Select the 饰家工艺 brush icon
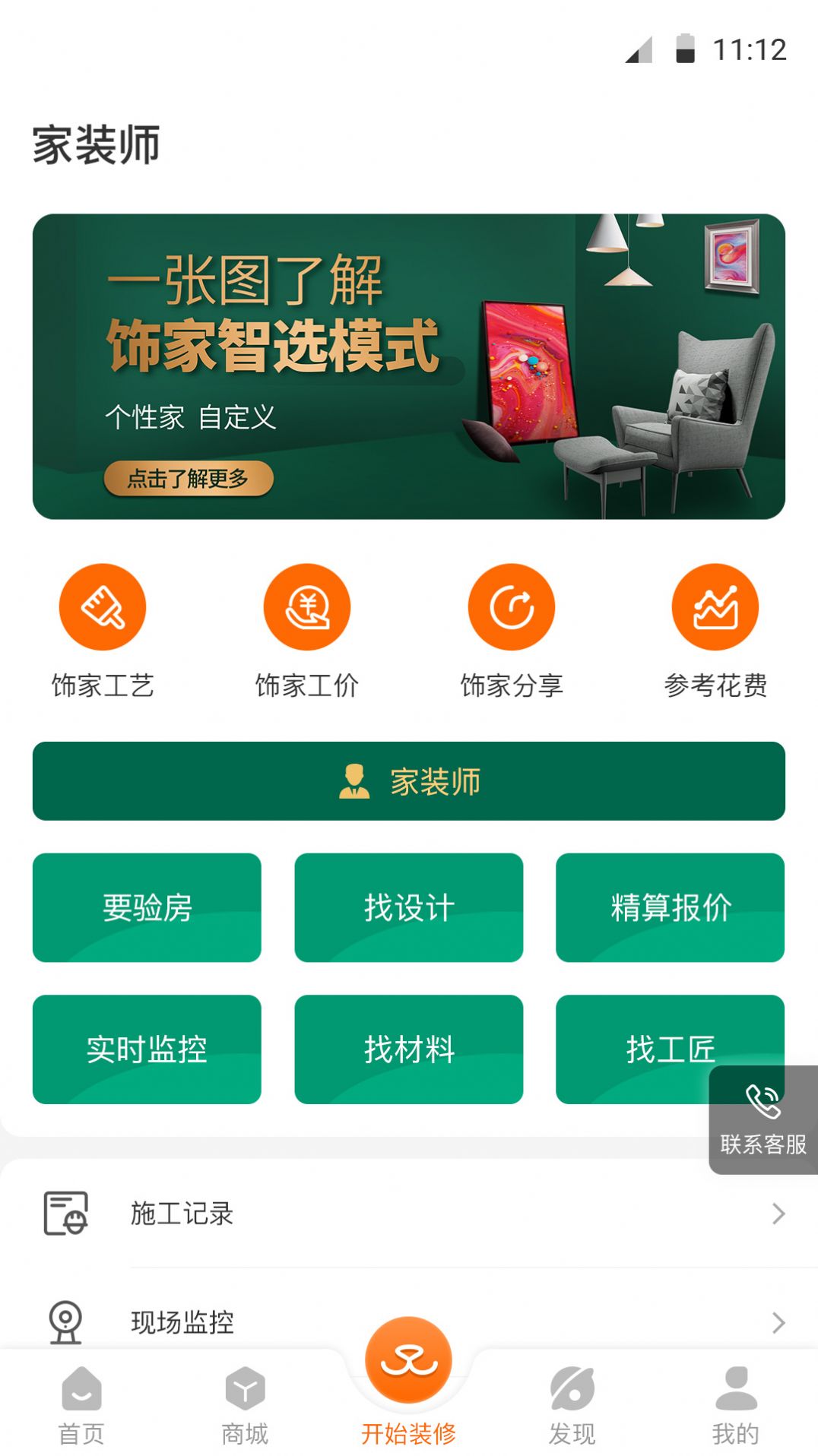This screenshot has width=818, height=1456. pyautogui.click(x=103, y=607)
